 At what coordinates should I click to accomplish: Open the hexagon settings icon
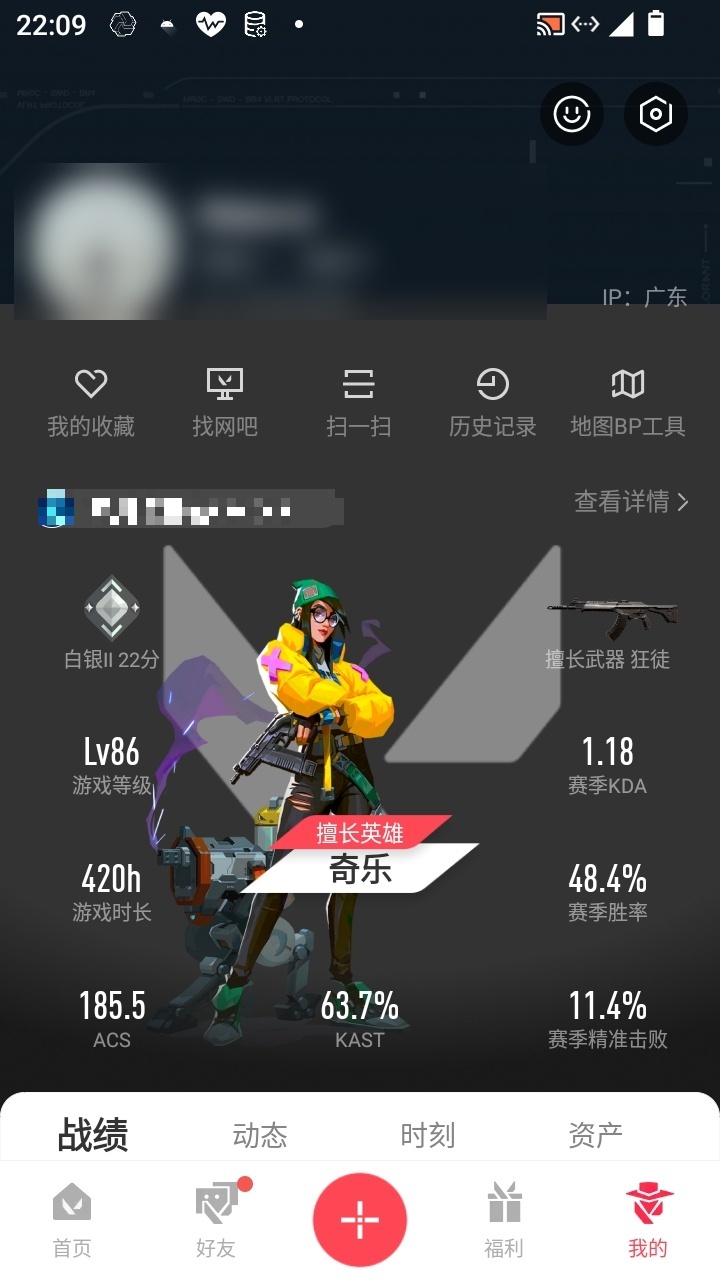tap(655, 114)
